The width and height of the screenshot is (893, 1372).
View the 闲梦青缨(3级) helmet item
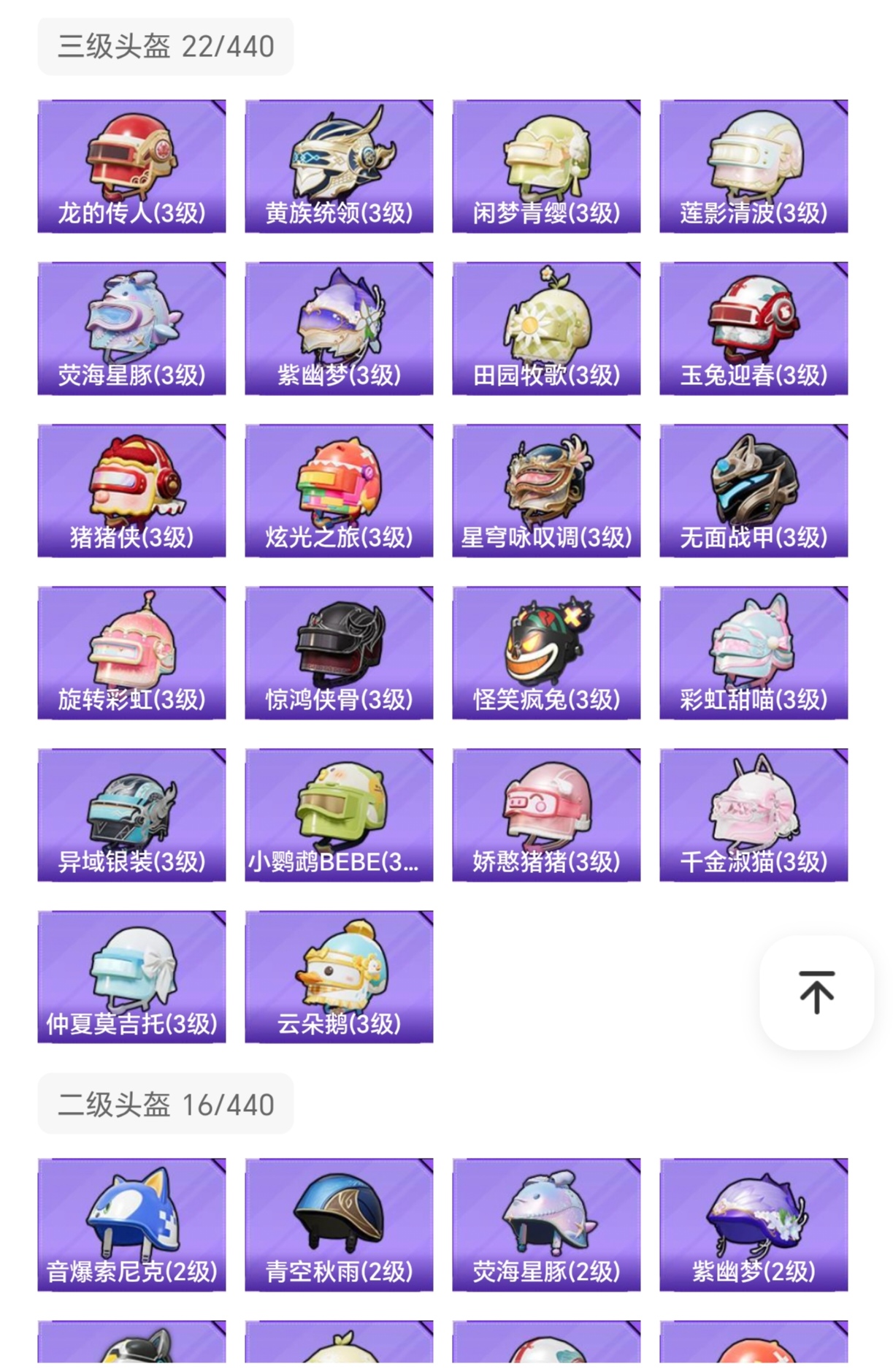[x=546, y=167]
